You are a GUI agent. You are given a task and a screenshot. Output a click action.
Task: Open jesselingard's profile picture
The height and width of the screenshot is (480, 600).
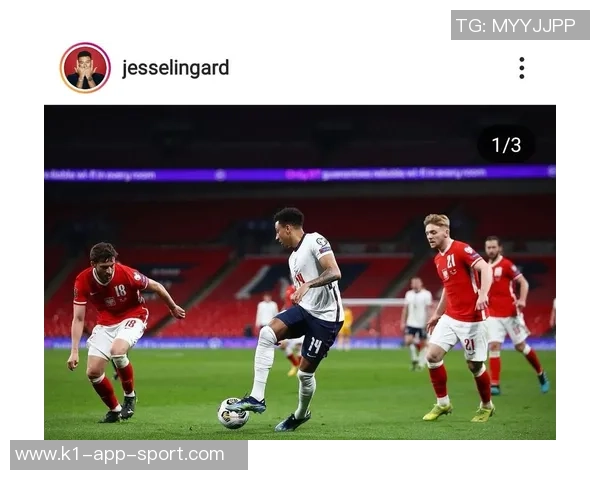(85, 68)
